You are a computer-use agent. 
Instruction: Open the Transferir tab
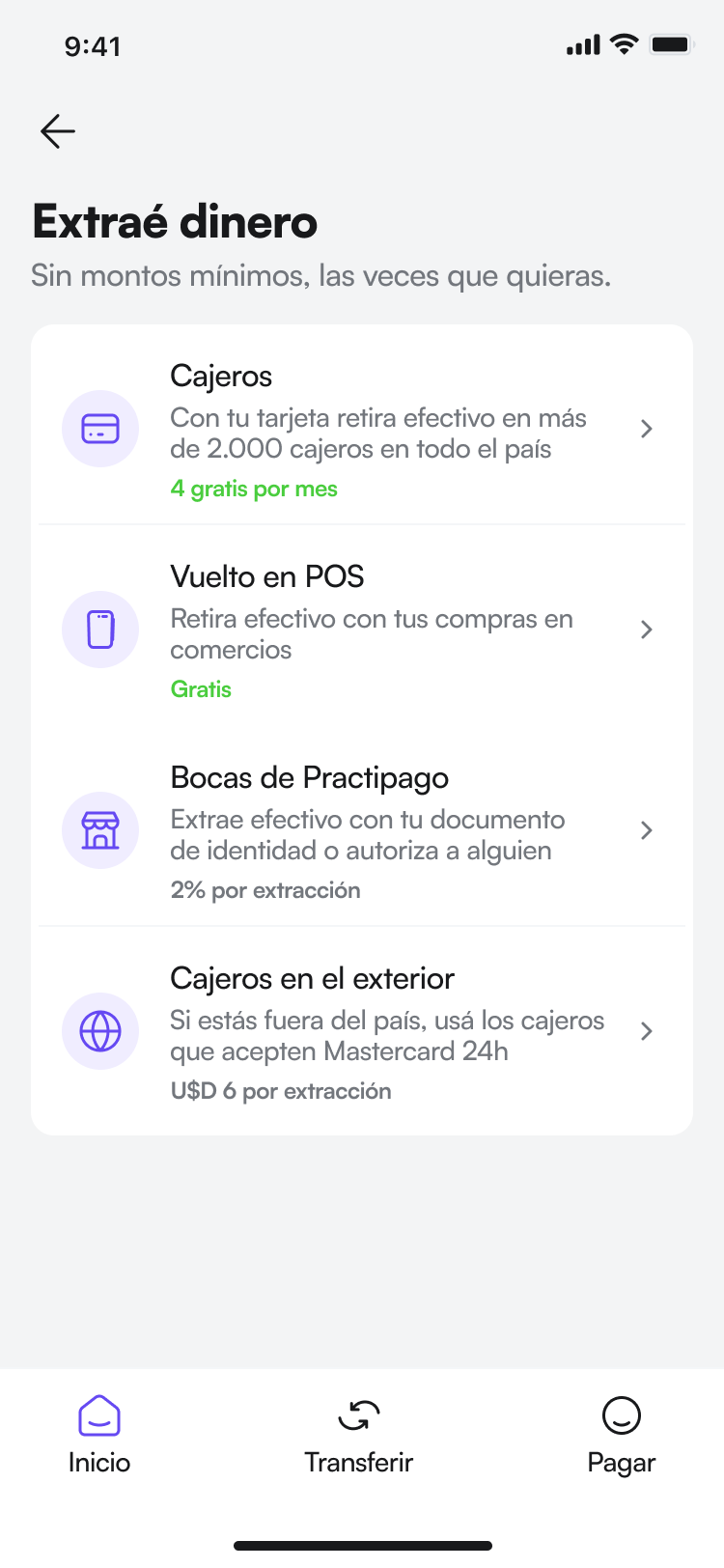359,1435
